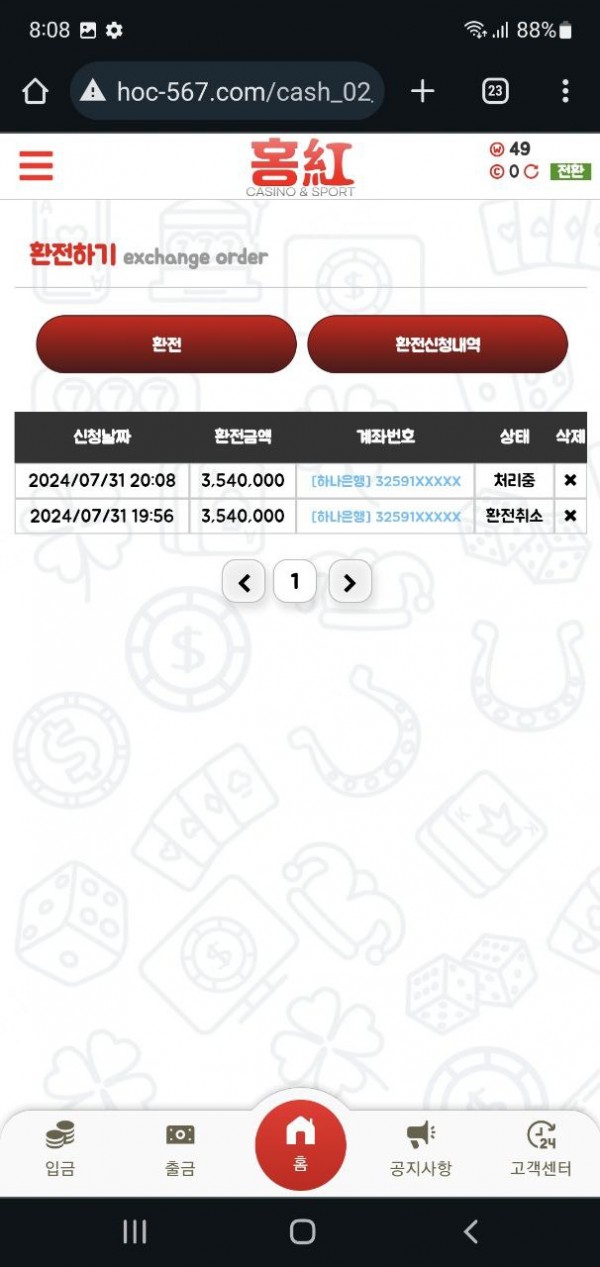
Task: Tap the green 전환 button
Action: tap(570, 171)
